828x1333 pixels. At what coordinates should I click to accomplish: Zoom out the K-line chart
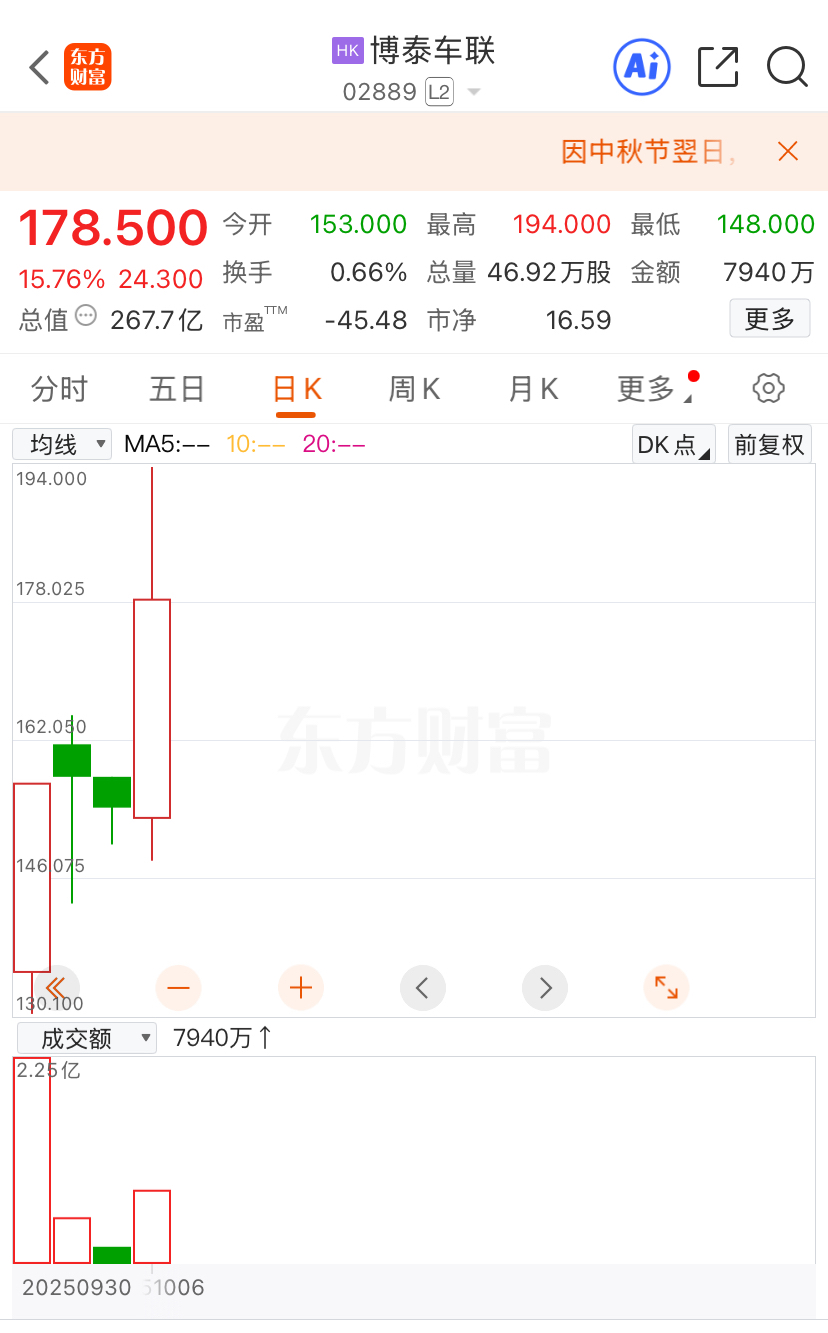179,988
